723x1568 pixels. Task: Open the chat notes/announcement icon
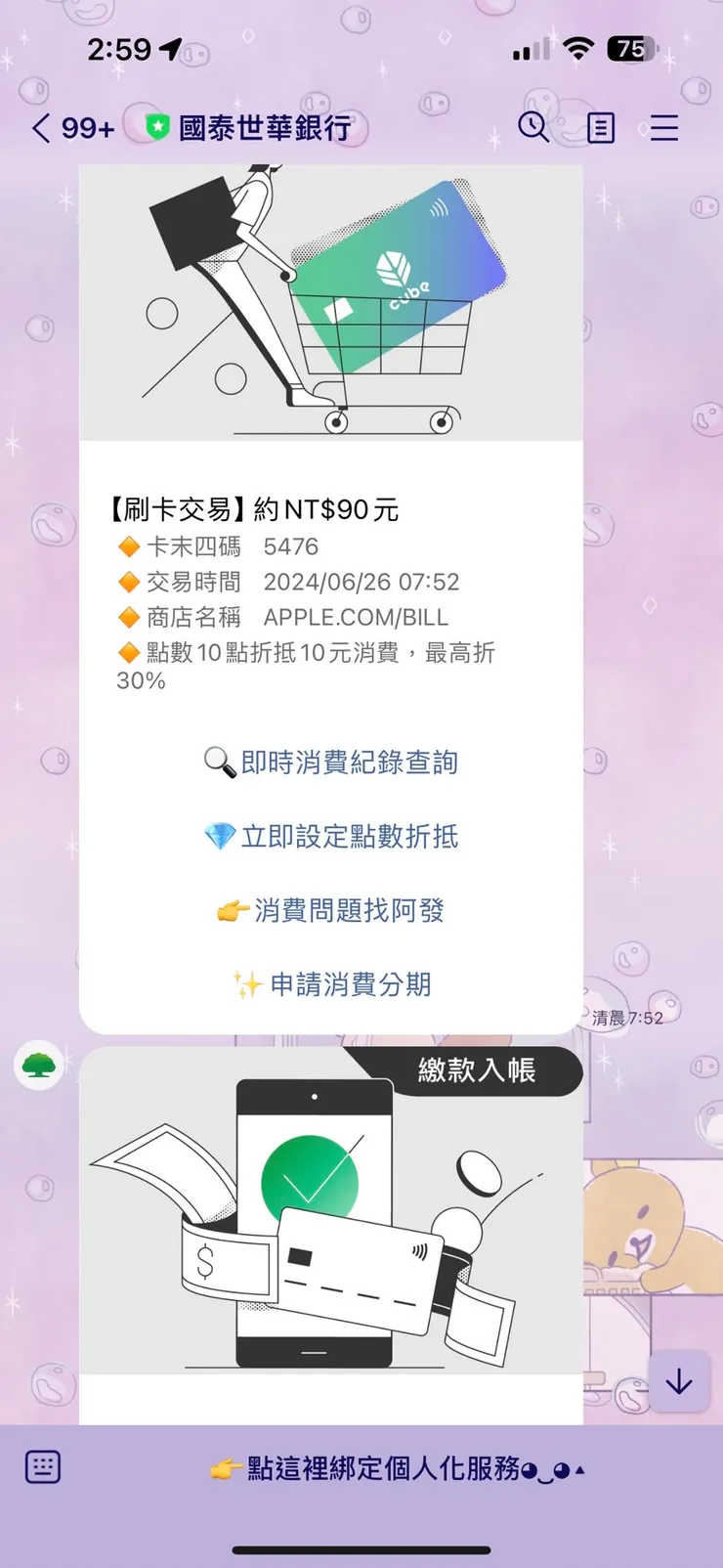tap(599, 128)
